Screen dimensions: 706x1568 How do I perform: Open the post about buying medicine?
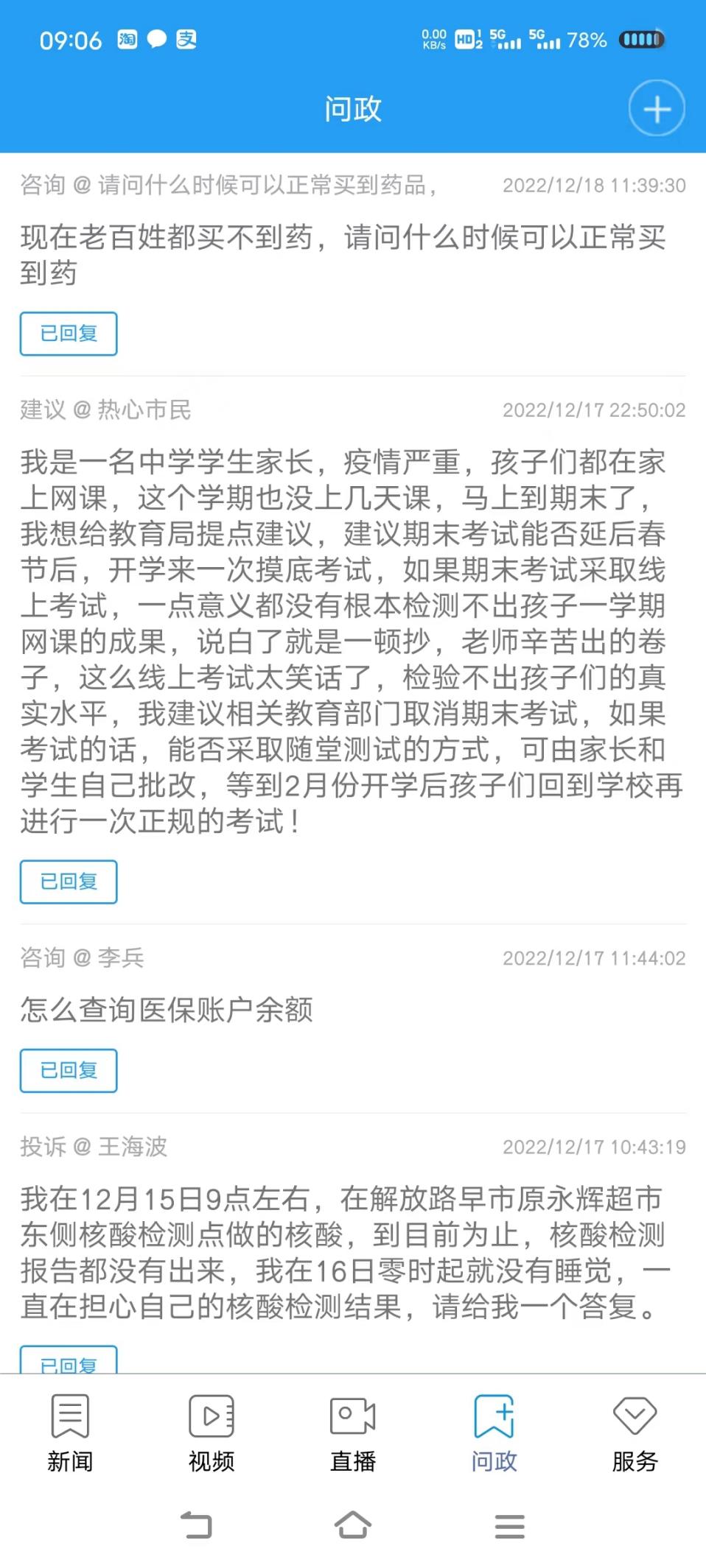click(343, 255)
